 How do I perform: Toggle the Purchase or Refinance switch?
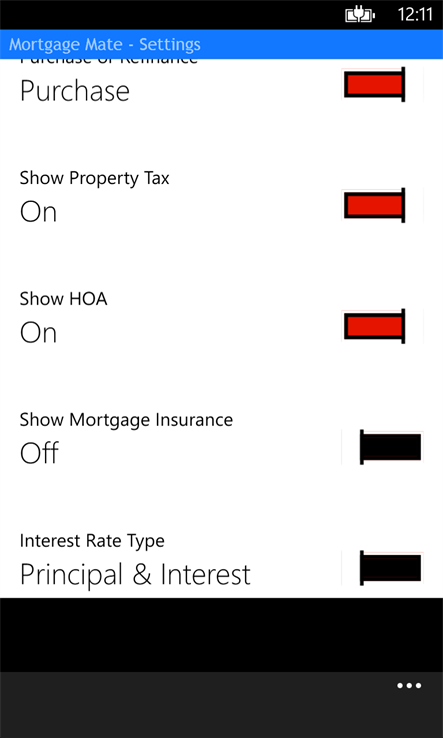[x=382, y=84]
